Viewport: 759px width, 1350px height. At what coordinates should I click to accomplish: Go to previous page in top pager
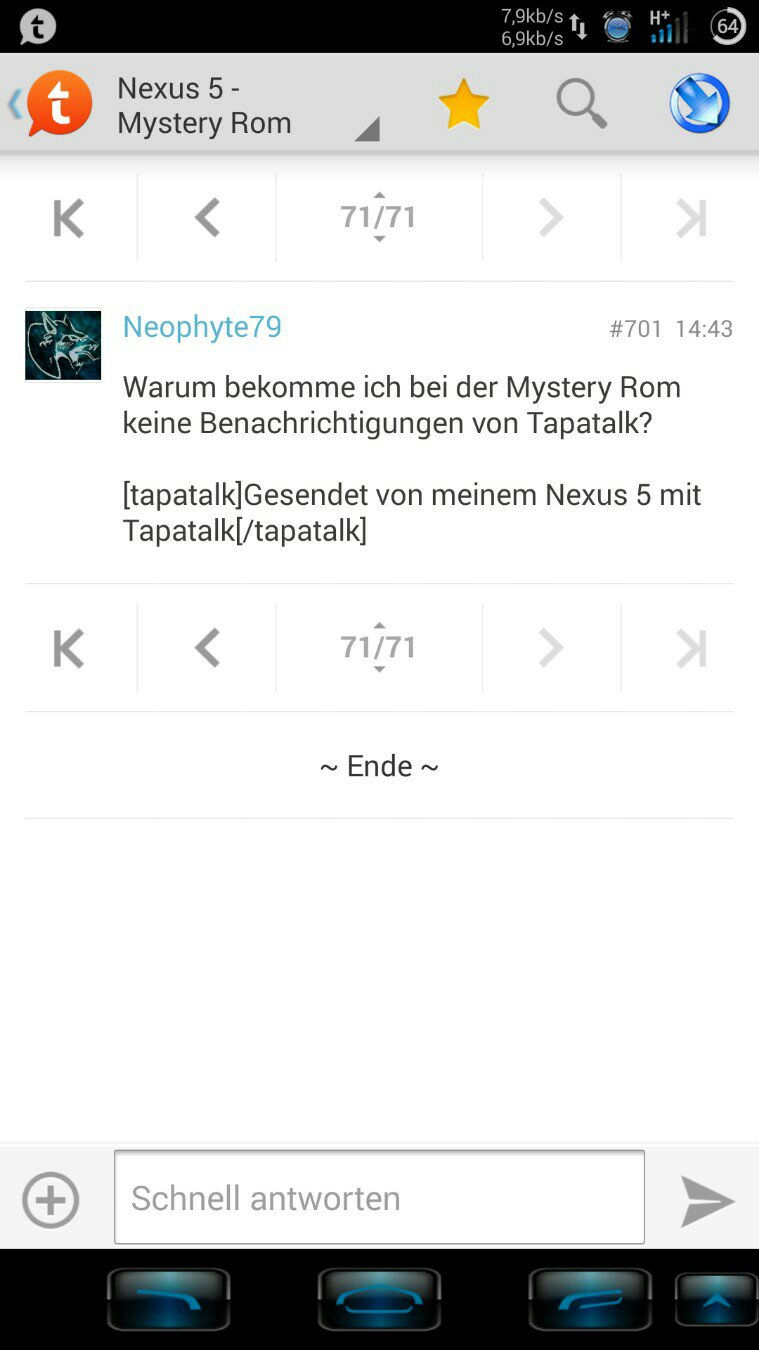click(207, 218)
